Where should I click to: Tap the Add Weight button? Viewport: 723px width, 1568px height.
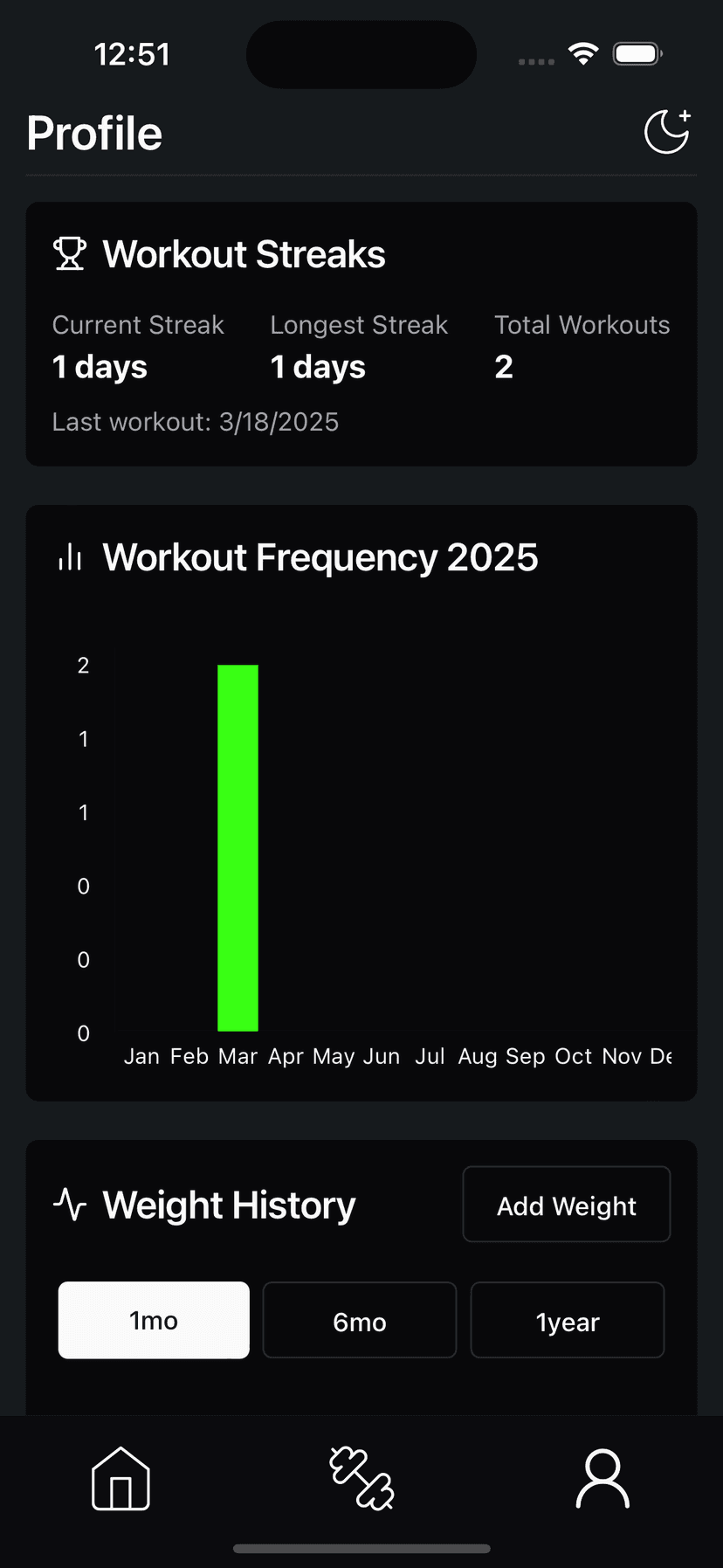(566, 1205)
